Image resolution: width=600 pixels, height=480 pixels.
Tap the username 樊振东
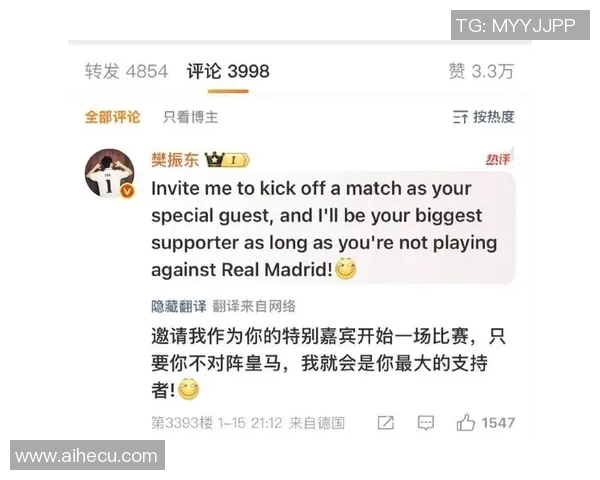[x=174, y=159]
